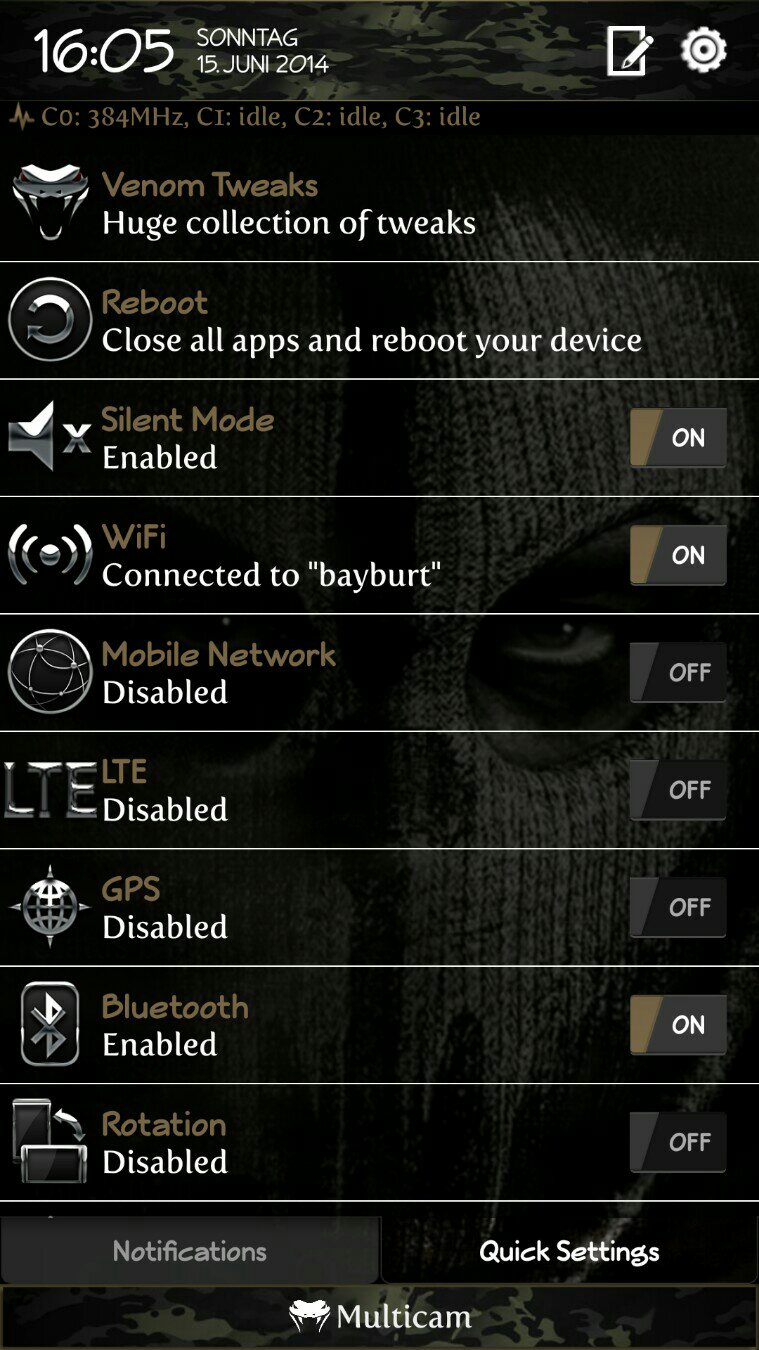The image size is (759, 1350).
Task: Open the settings gear icon
Action: coord(703,50)
